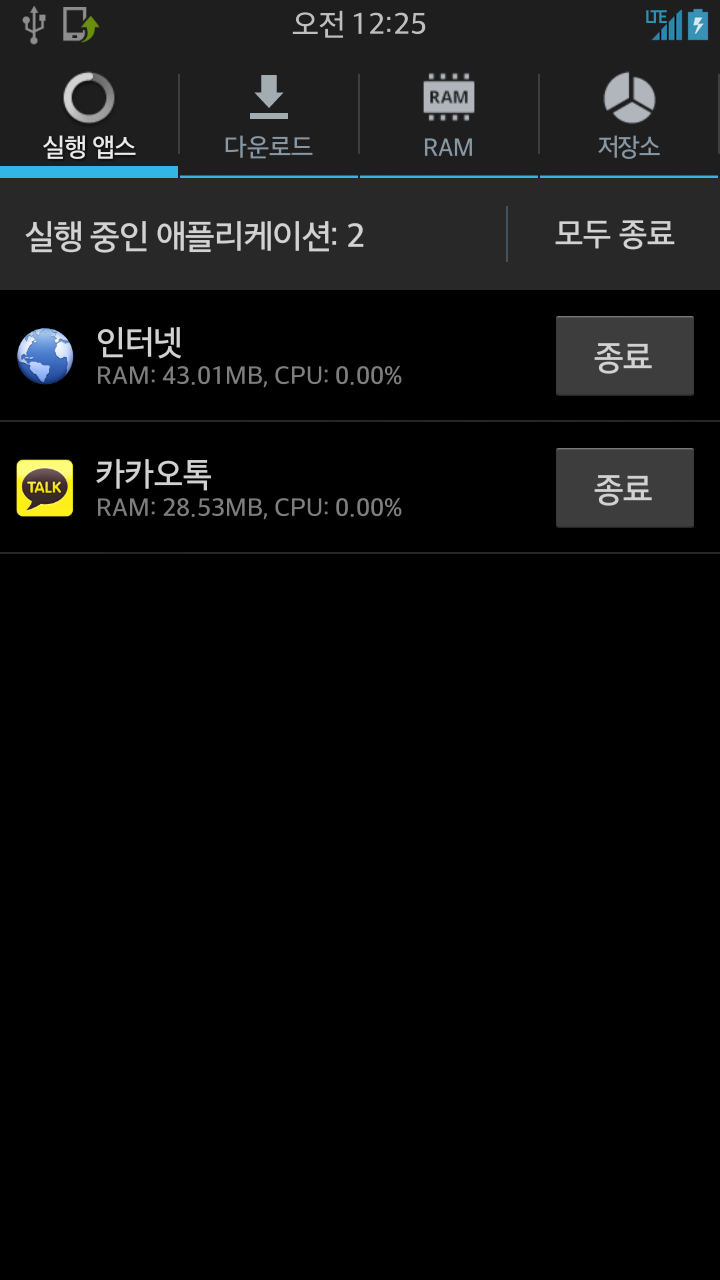End the 카카오톡 app with 종료

click(x=624, y=488)
